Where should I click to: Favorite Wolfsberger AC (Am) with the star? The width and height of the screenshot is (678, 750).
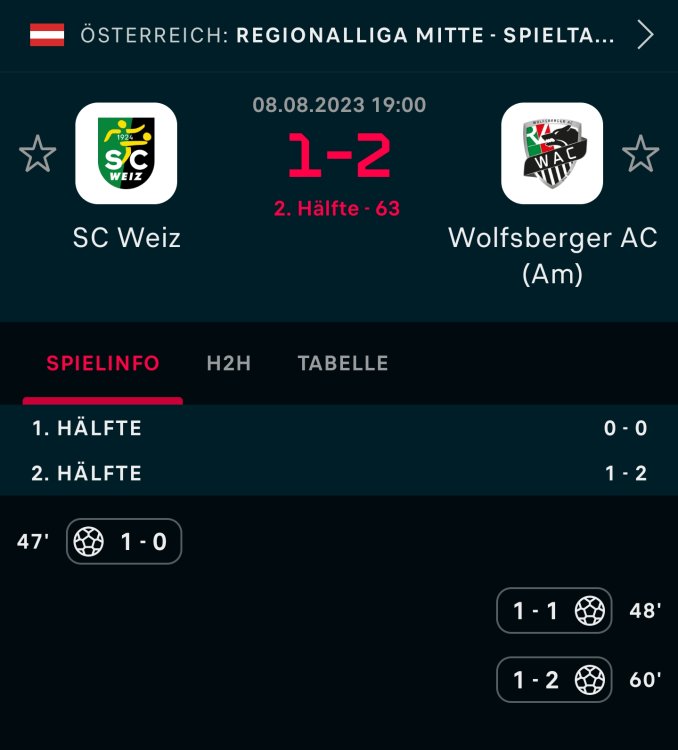640,154
